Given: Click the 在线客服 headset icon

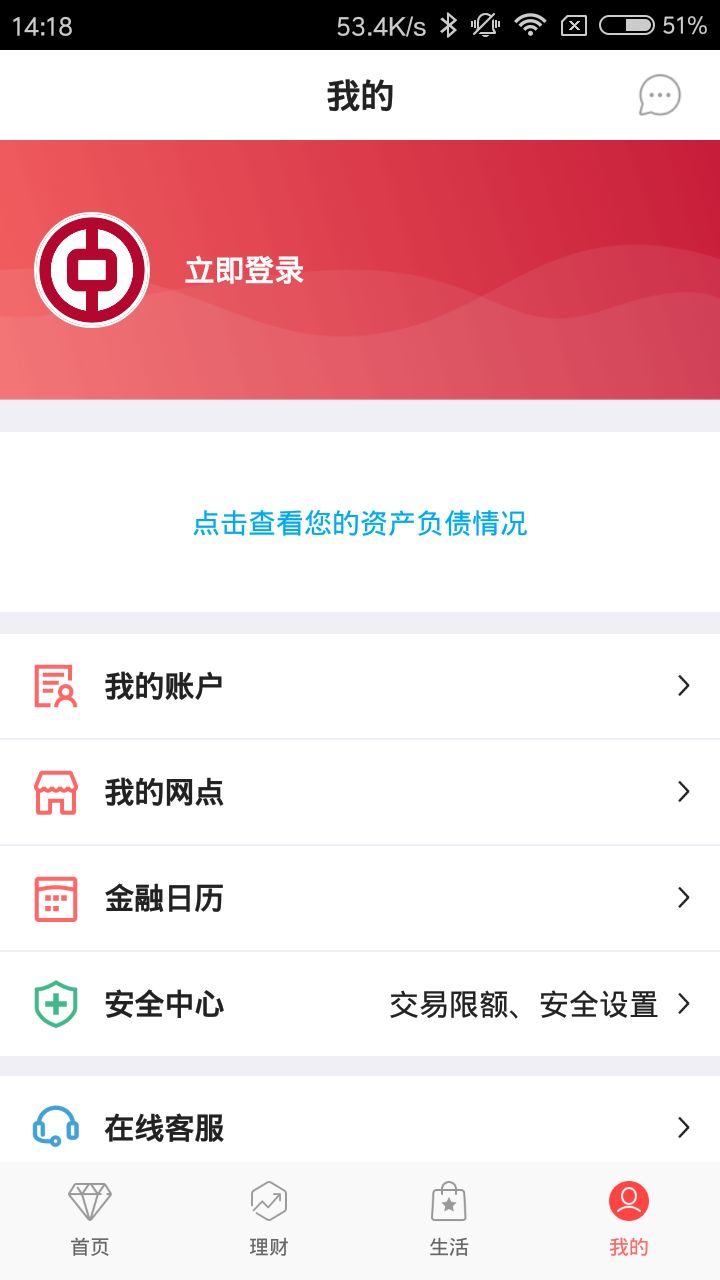Looking at the screenshot, I should pyautogui.click(x=56, y=1128).
